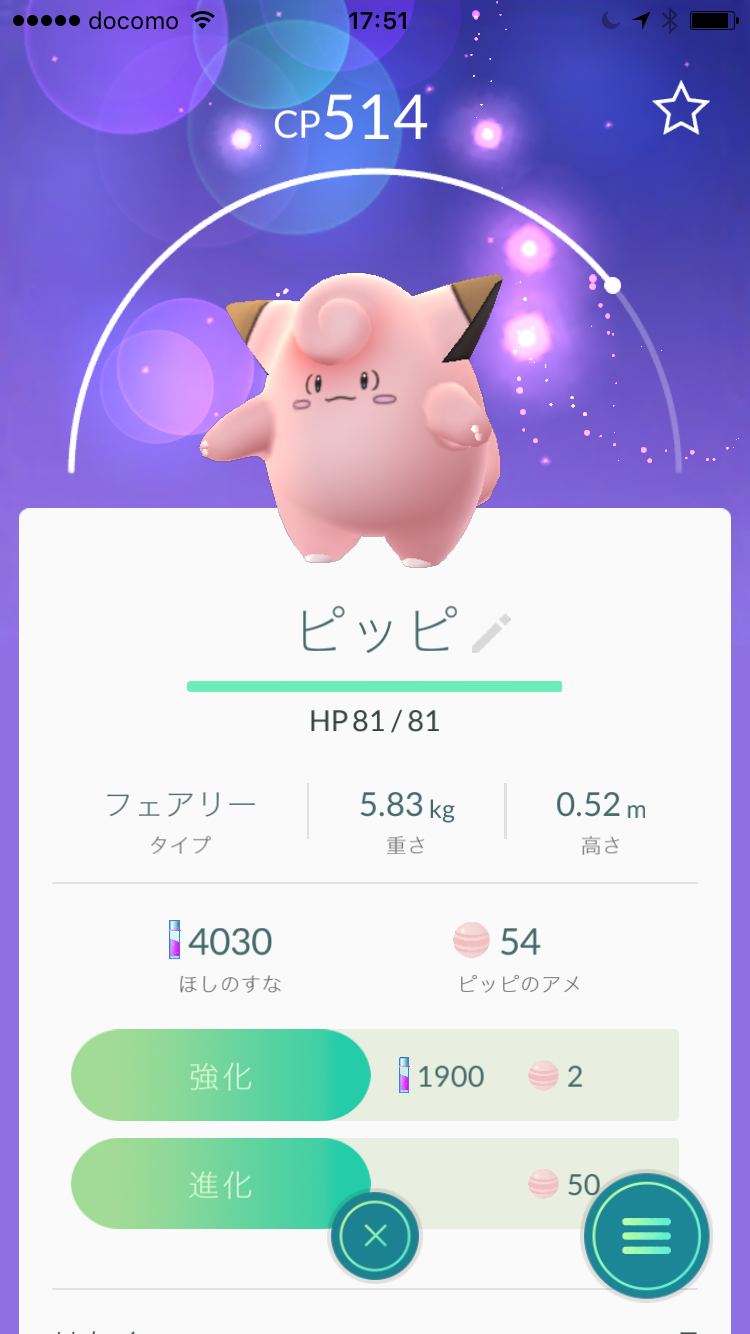Tap the green HP bar
The height and width of the screenshot is (1334, 750).
click(375, 687)
